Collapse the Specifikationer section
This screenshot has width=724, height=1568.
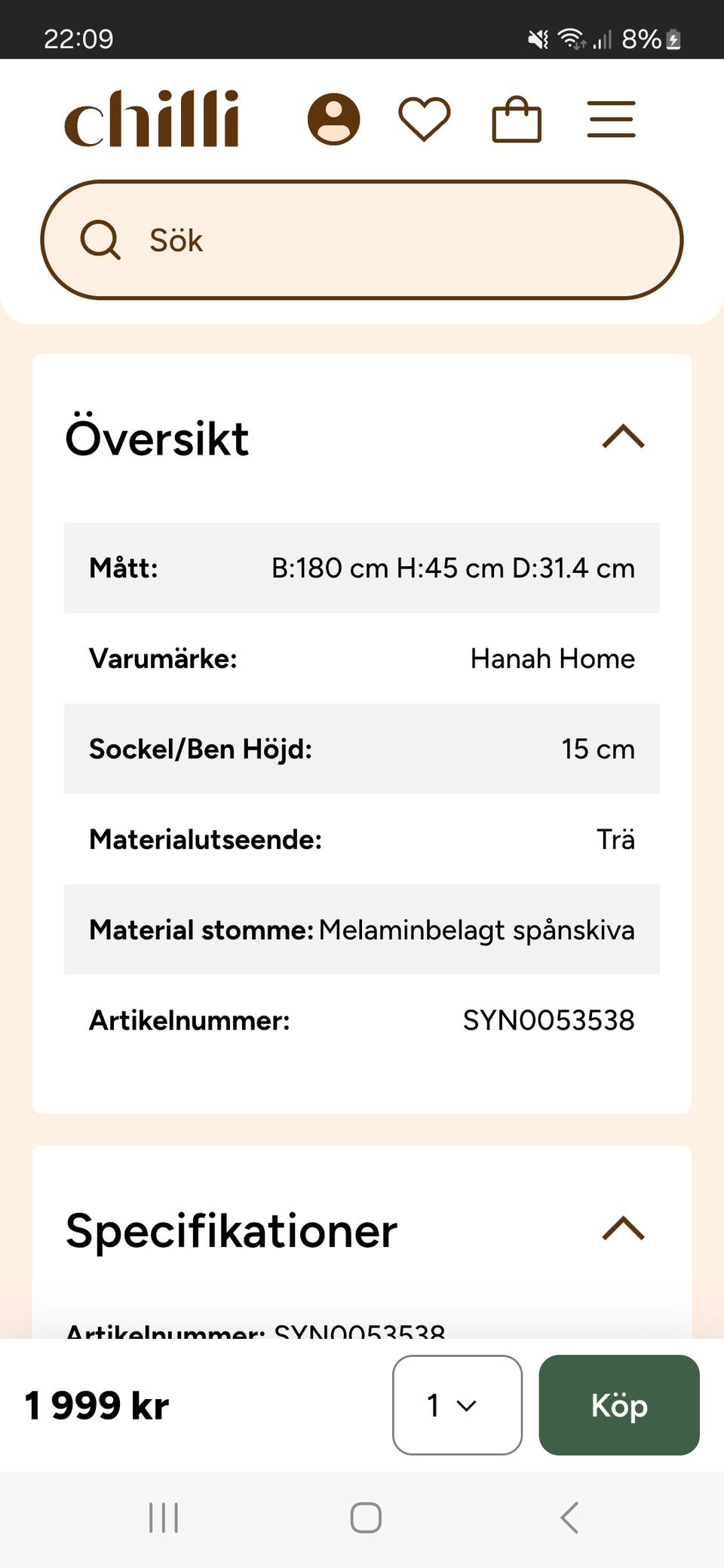click(x=623, y=1229)
